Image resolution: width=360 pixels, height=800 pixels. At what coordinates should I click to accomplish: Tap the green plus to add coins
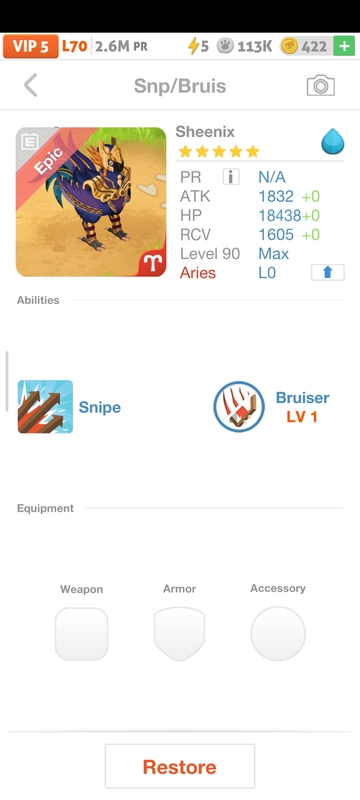[344, 46]
